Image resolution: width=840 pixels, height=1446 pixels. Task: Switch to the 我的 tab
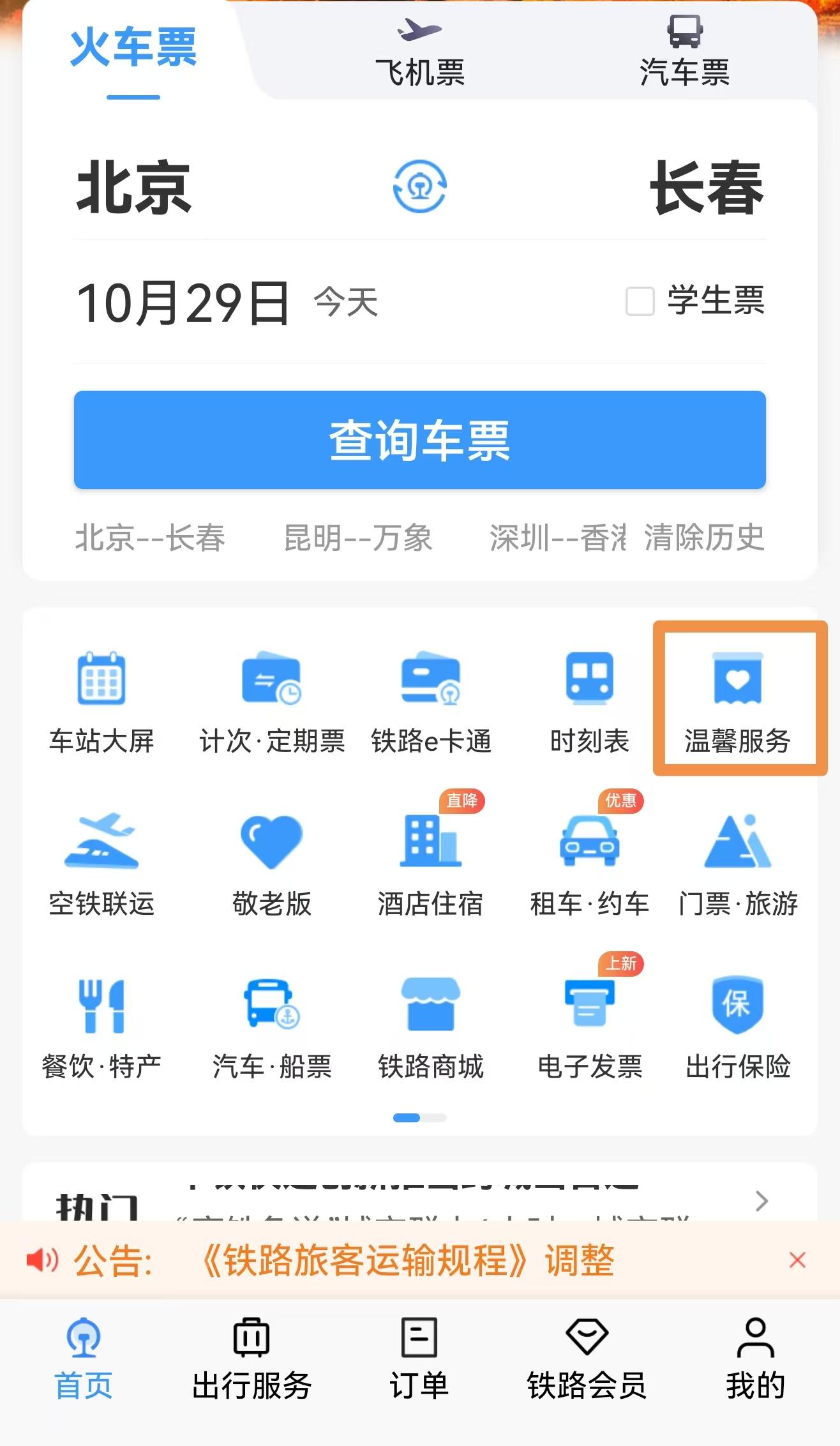(x=755, y=1357)
